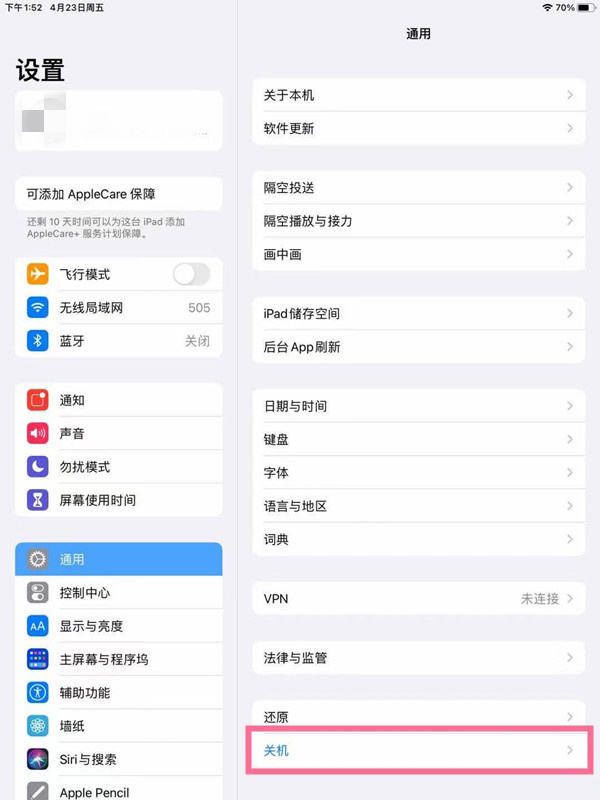Open 无线局域网 settings

pos(118,308)
